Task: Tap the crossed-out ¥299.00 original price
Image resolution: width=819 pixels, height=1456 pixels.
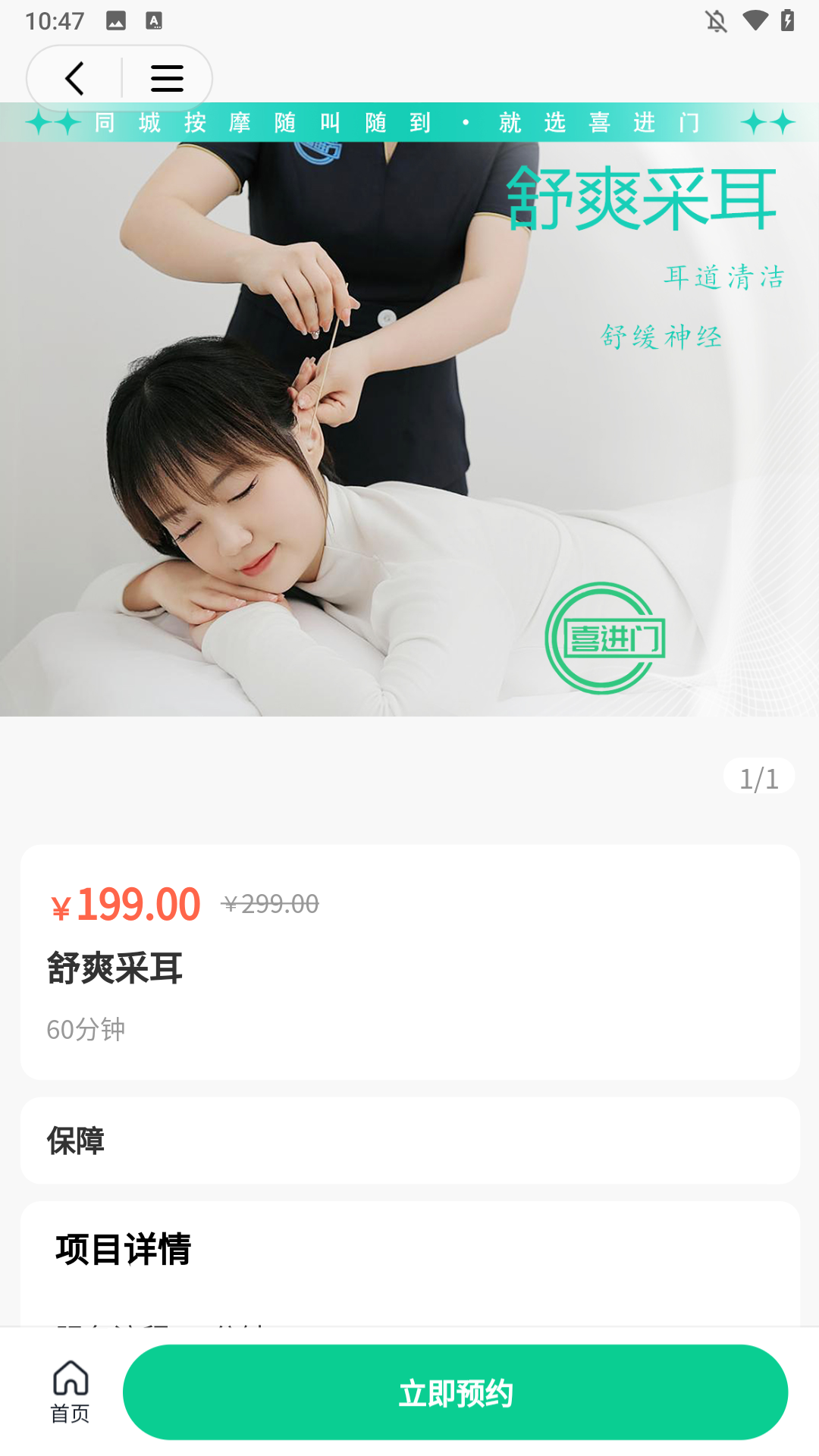Action: pyautogui.click(x=269, y=903)
